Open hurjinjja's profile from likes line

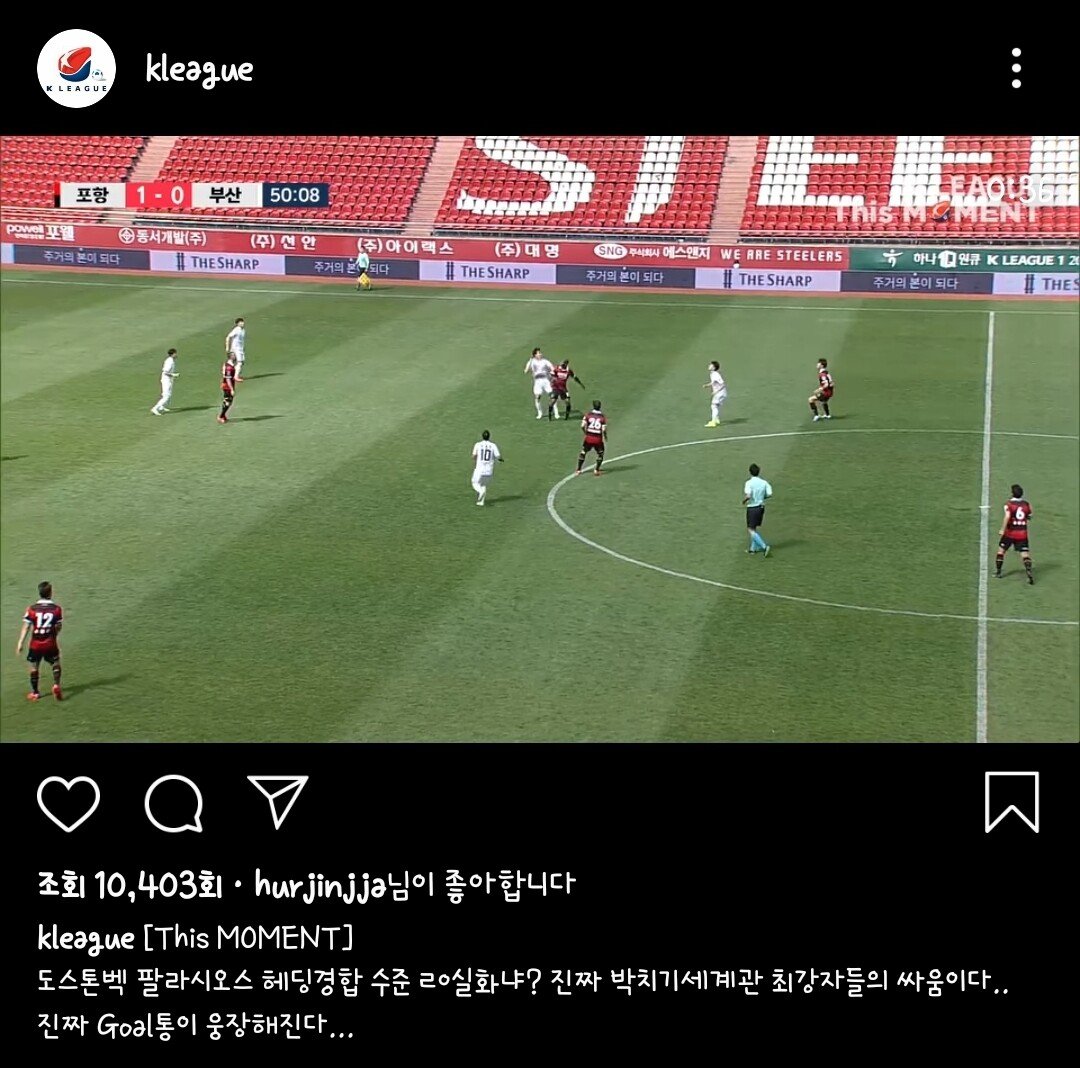pos(319,884)
